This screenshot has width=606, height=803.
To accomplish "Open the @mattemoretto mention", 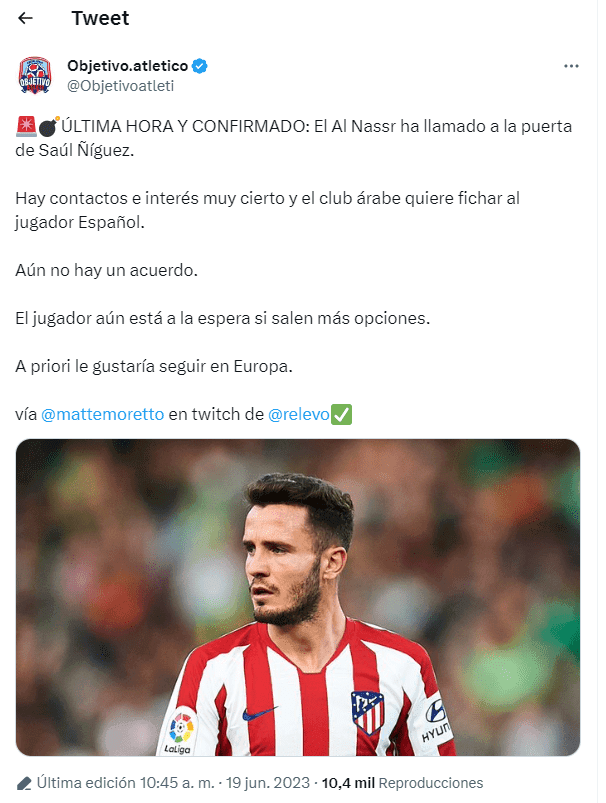I will pos(102,414).
